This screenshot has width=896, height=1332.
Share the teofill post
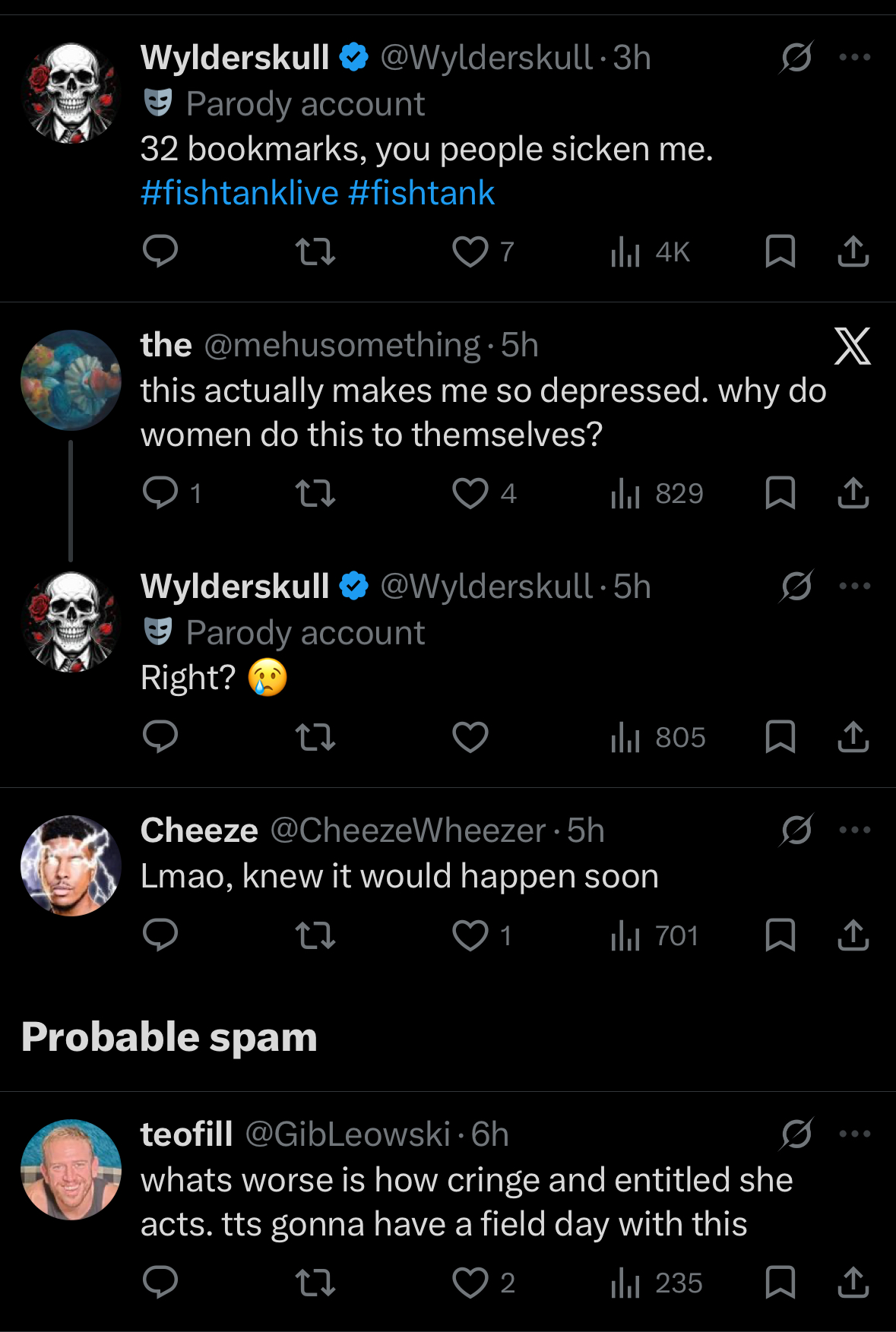coord(853,1283)
